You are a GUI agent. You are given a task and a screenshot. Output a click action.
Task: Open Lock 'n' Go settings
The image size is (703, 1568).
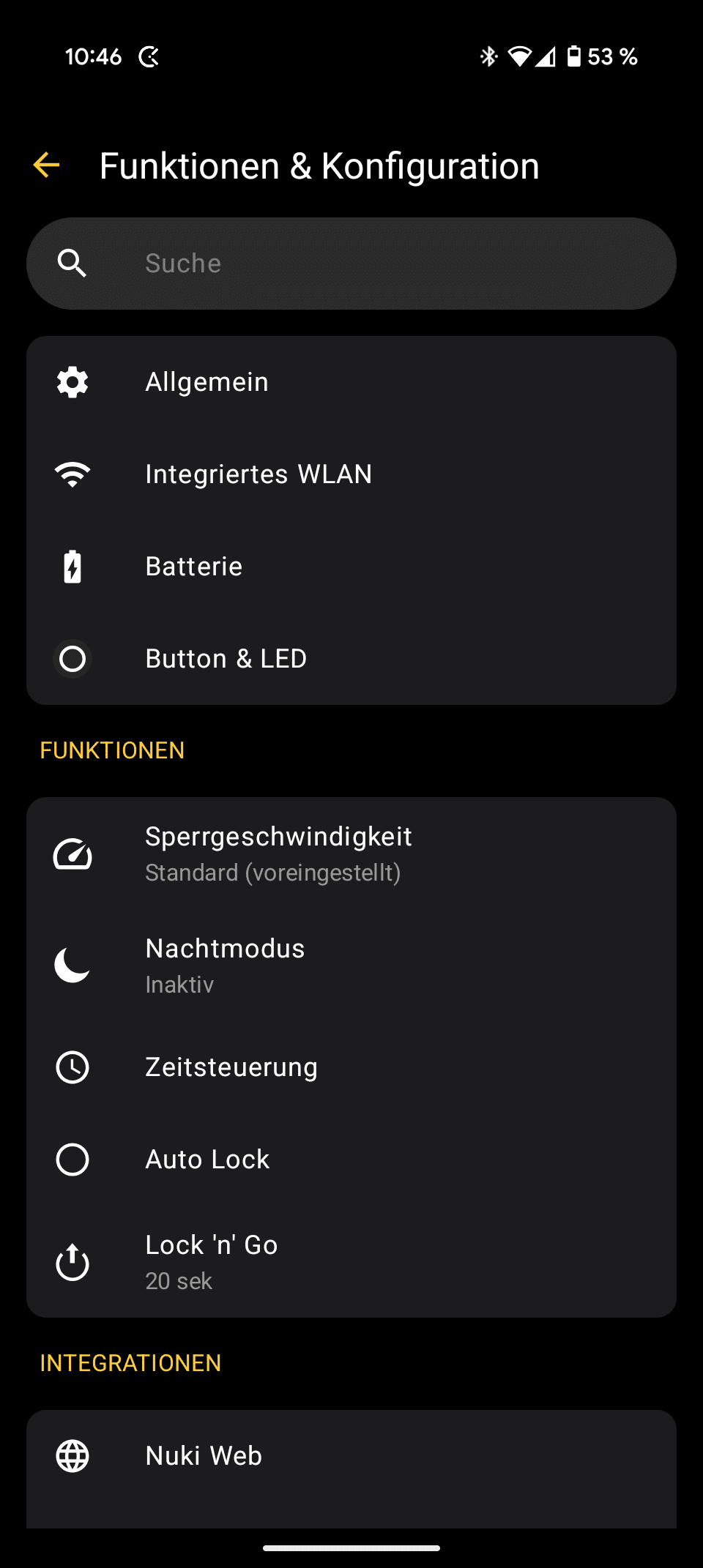(351, 1262)
